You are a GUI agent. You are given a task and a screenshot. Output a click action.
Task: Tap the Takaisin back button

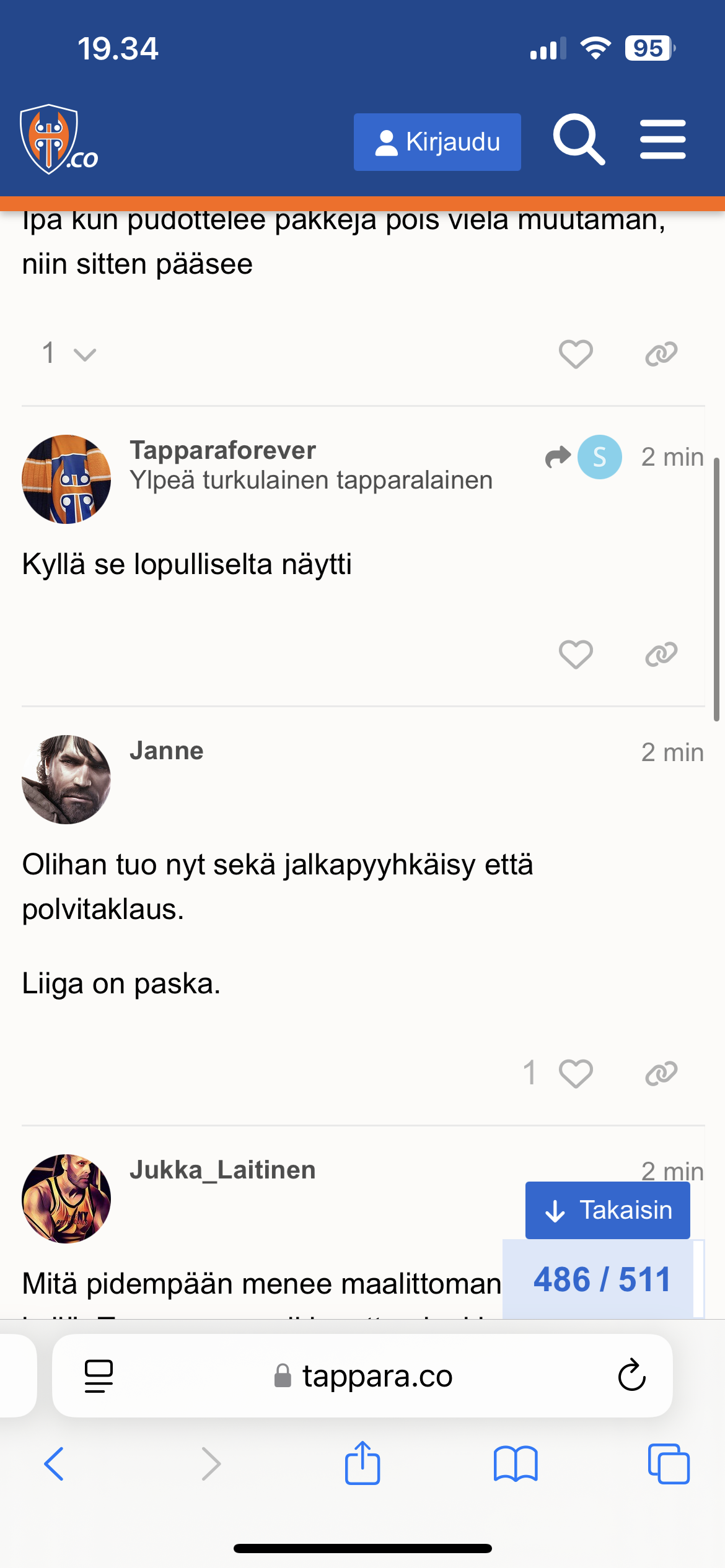(607, 1210)
